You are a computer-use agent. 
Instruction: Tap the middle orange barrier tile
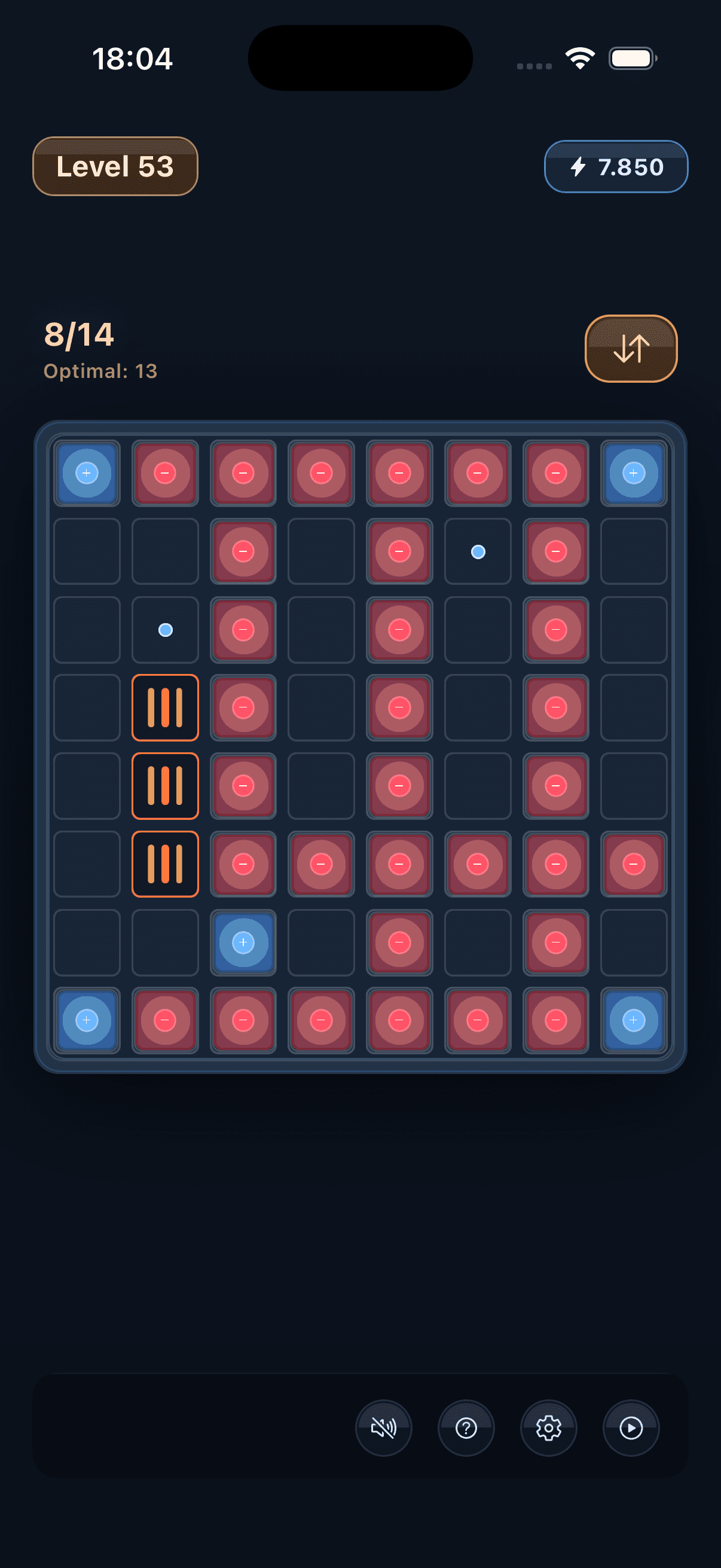(165, 786)
